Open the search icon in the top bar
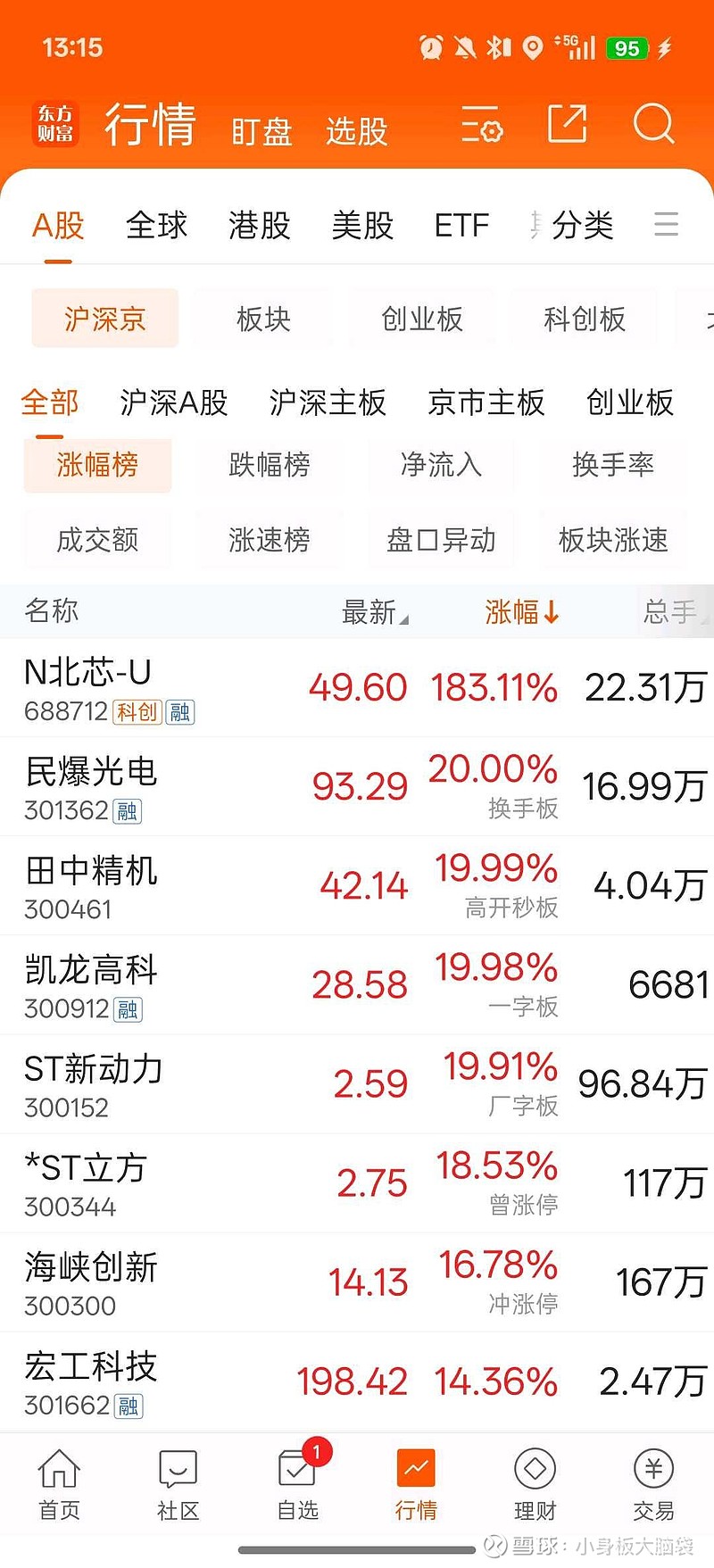714x1568 pixels. [x=654, y=125]
